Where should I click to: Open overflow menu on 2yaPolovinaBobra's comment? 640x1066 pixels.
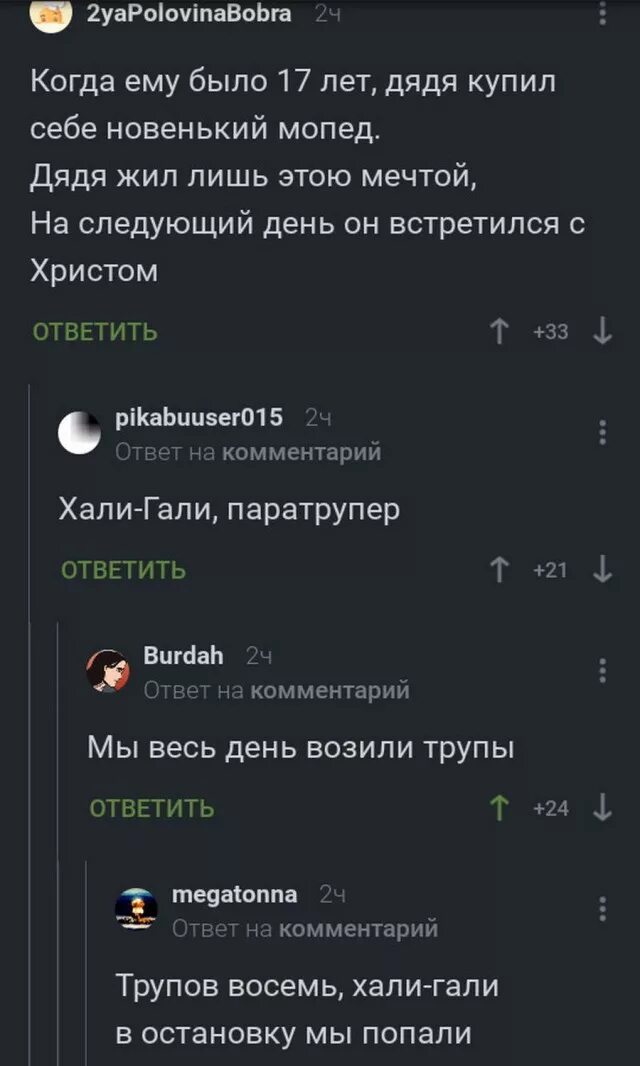tap(603, 12)
